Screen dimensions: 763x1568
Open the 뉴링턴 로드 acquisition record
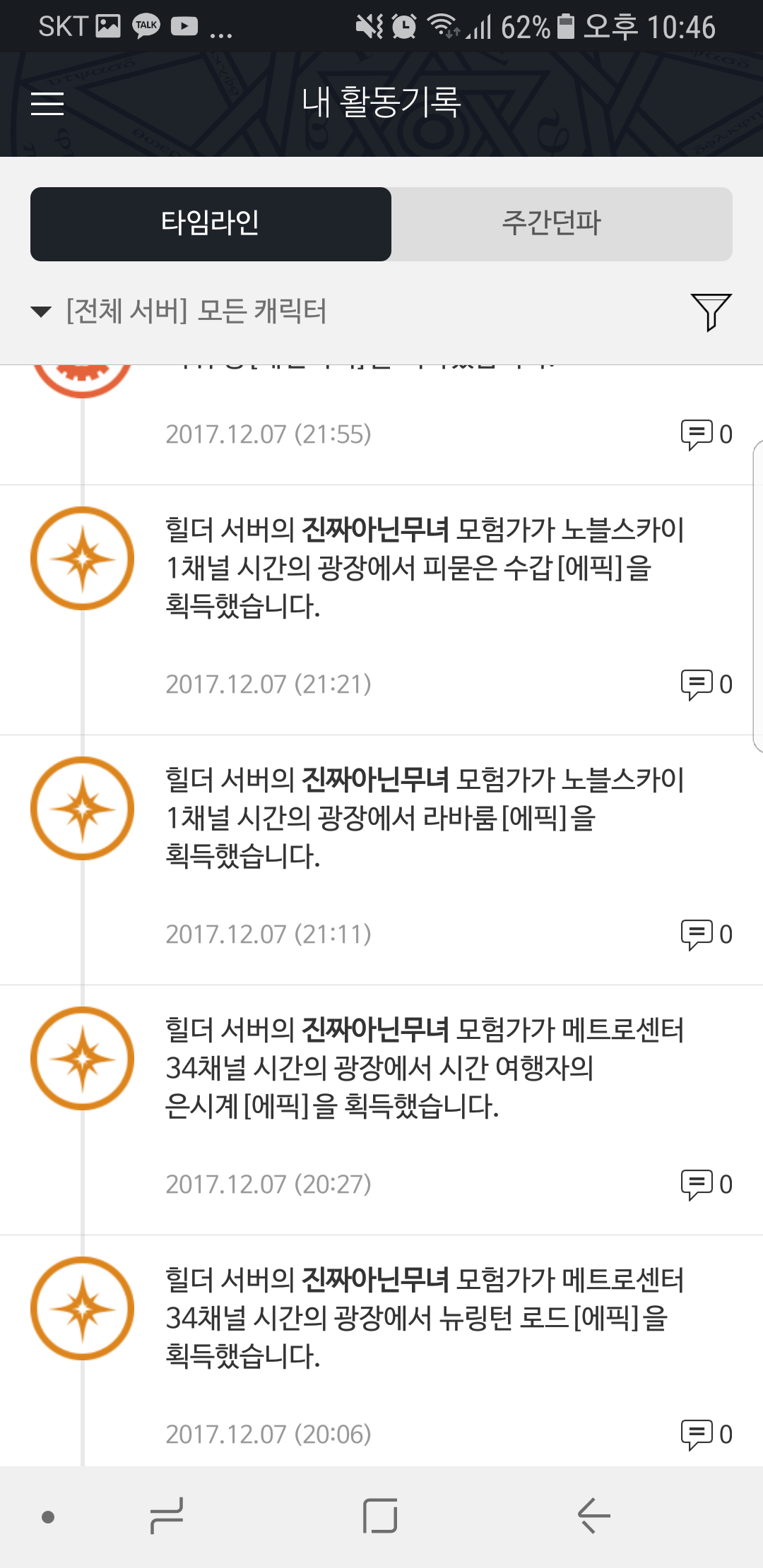pos(424,1318)
